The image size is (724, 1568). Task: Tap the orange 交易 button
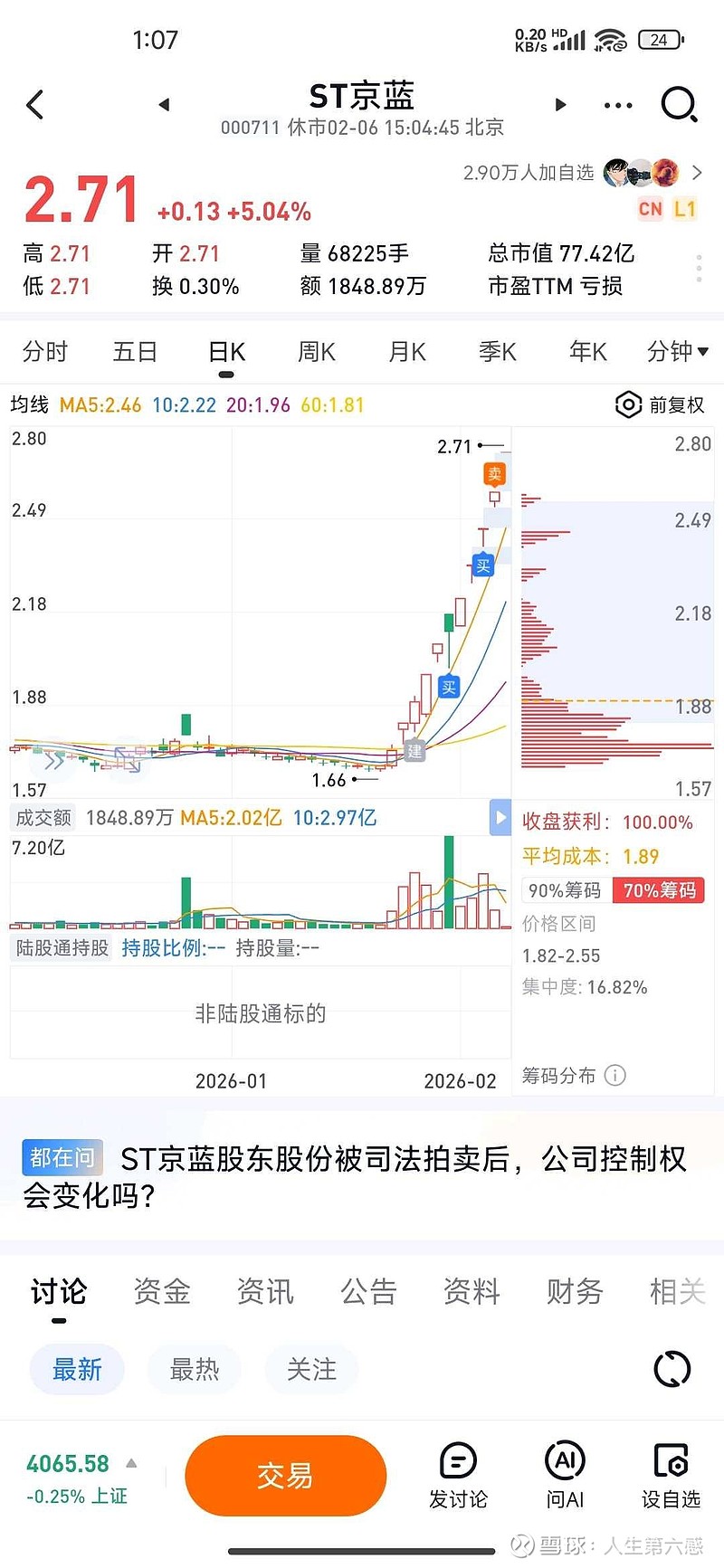285,1476
